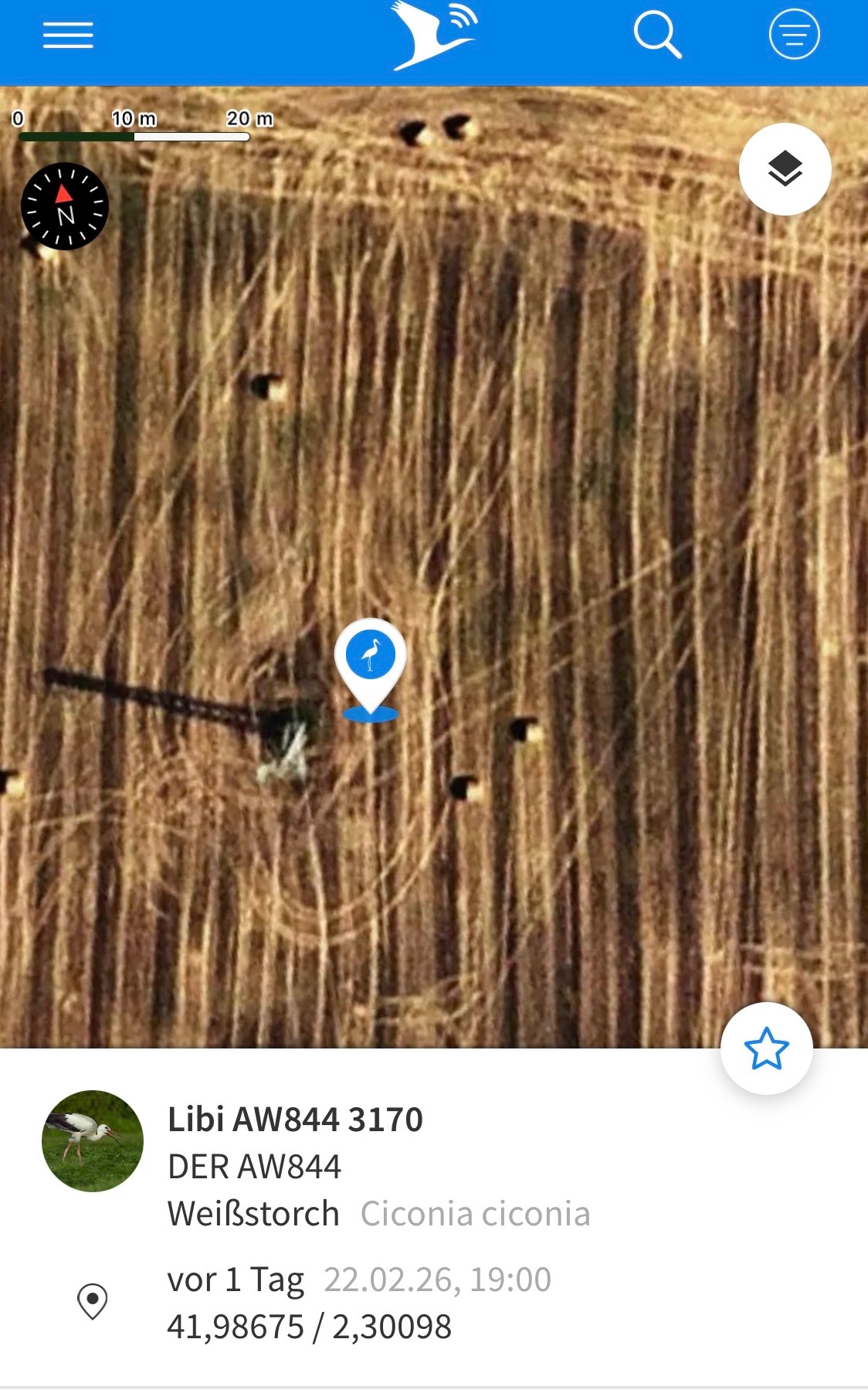Screen dimensions: 868x1390
Task: Open the search magnifier
Action: pyautogui.click(x=657, y=36)
